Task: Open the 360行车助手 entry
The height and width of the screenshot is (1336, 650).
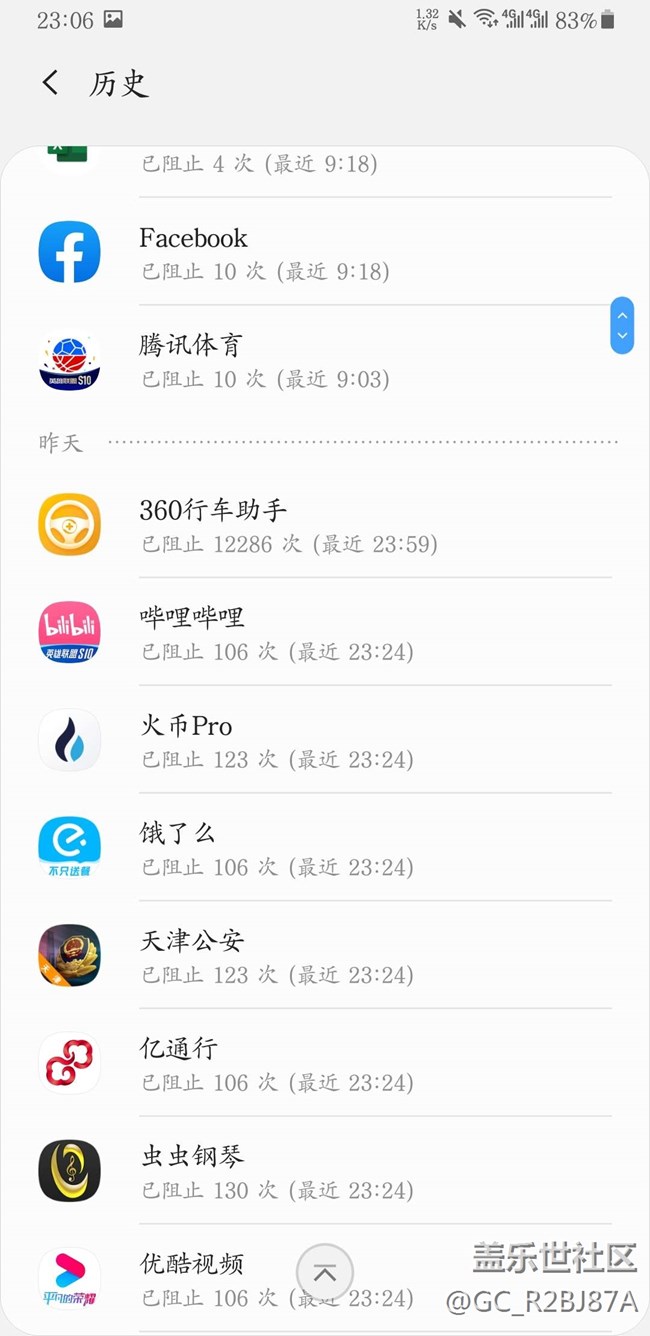Action: coord(325,524)
